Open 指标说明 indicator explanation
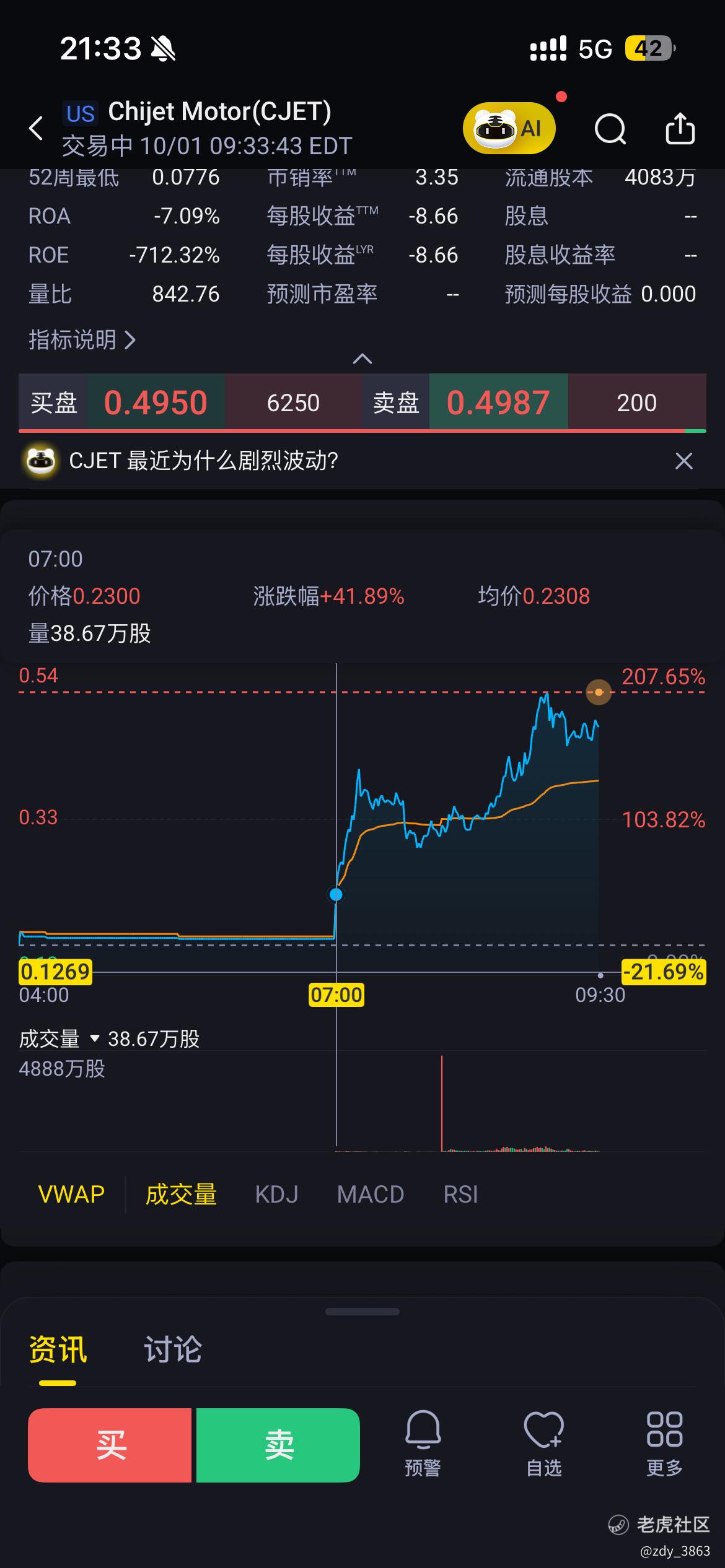 click(82, 339)
